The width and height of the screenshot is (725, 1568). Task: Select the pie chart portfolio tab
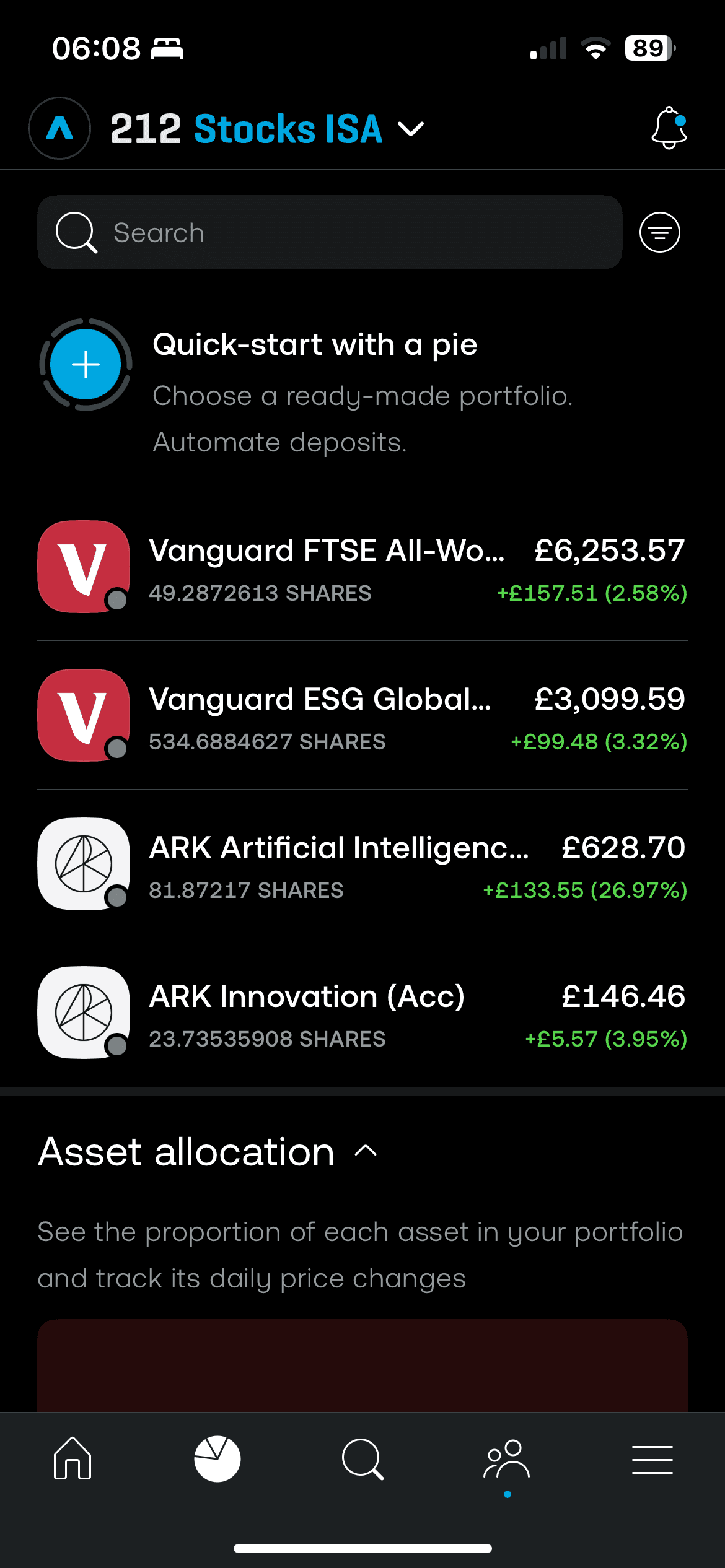pyautogui.click(x=217, y=1458)
